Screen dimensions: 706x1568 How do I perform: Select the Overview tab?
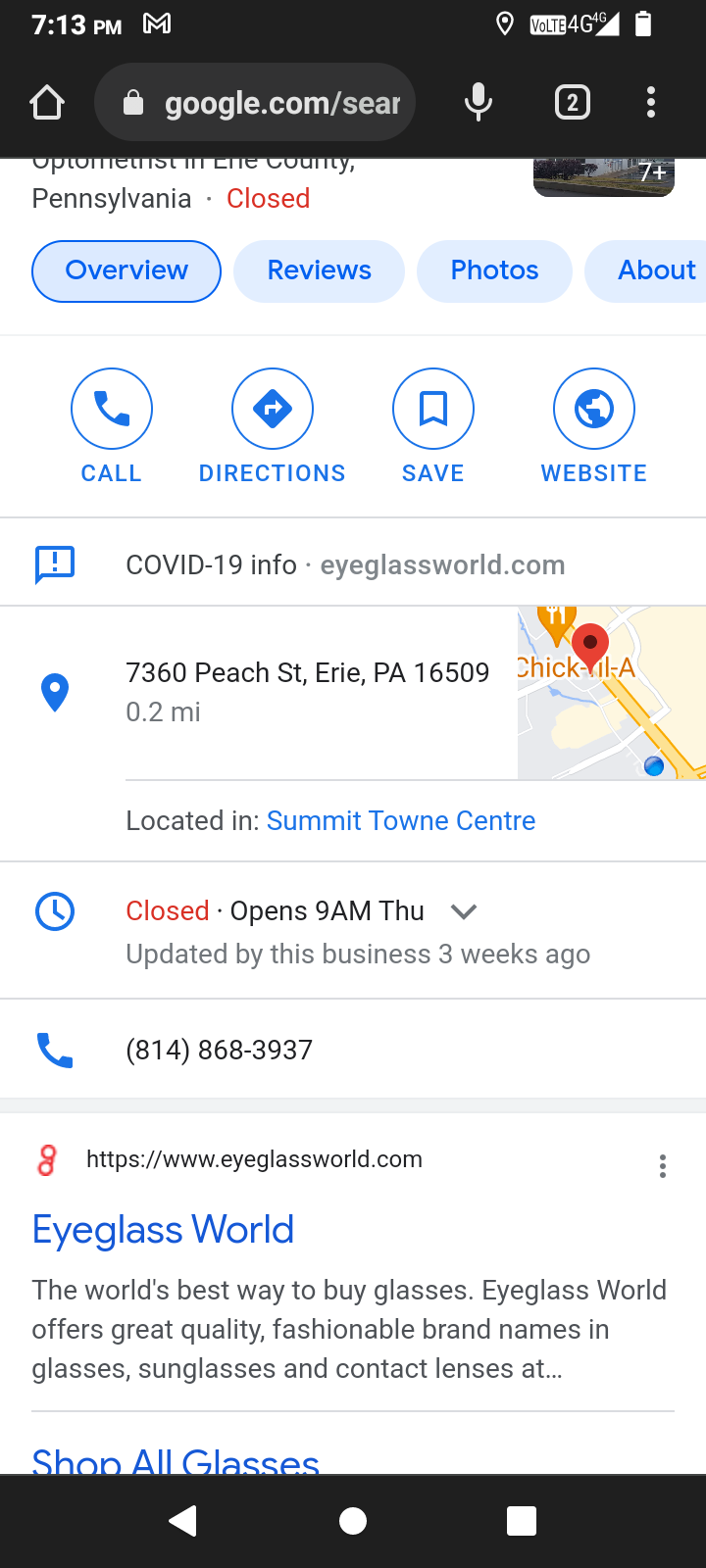coord(126,270)
